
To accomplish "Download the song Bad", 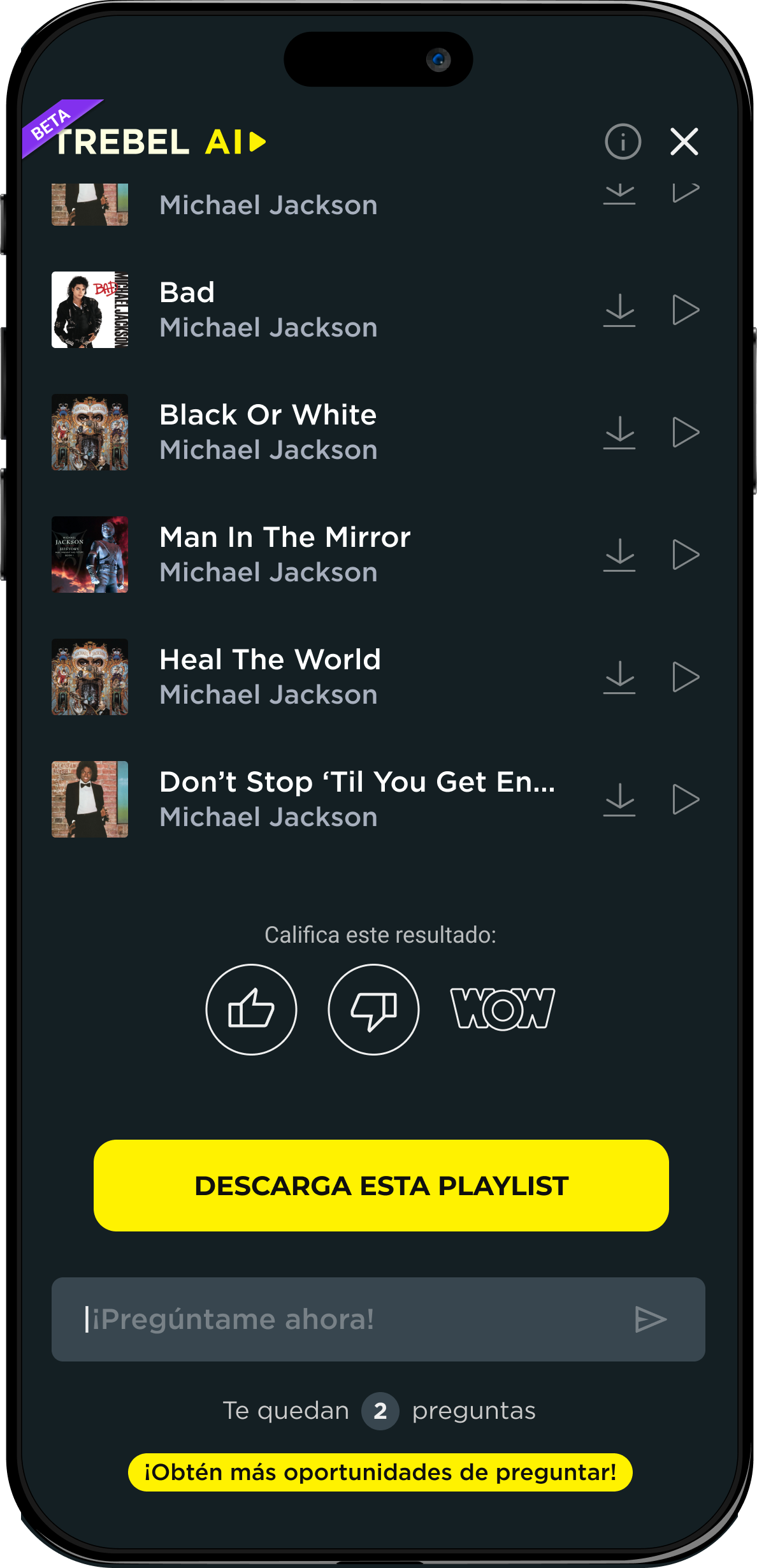I will click(x=621, y=309).
